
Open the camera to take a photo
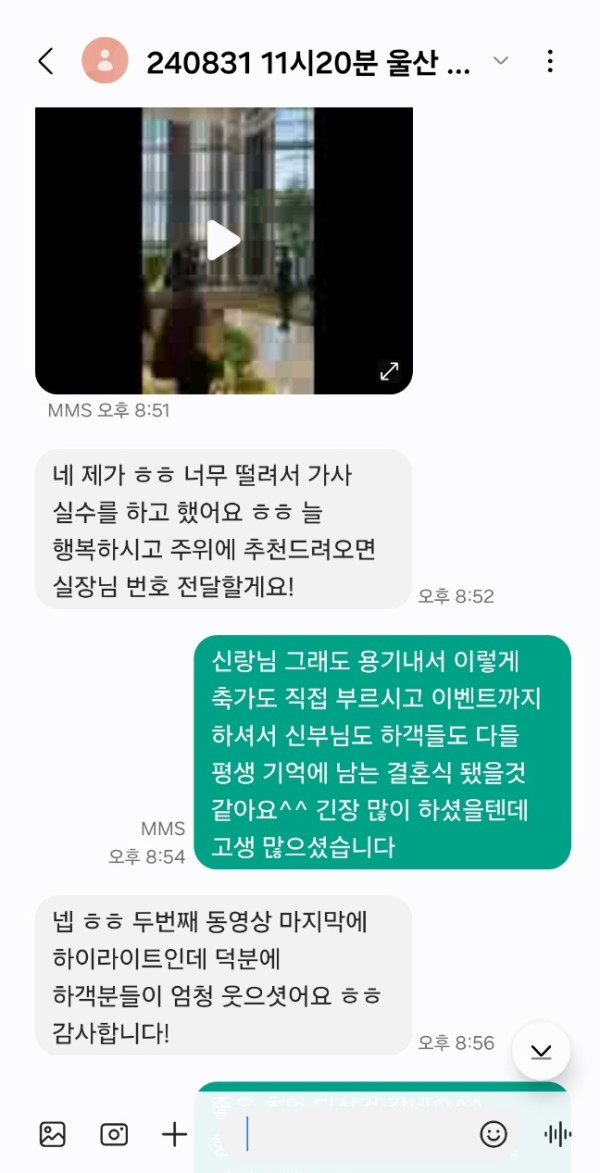(114, 1134)
